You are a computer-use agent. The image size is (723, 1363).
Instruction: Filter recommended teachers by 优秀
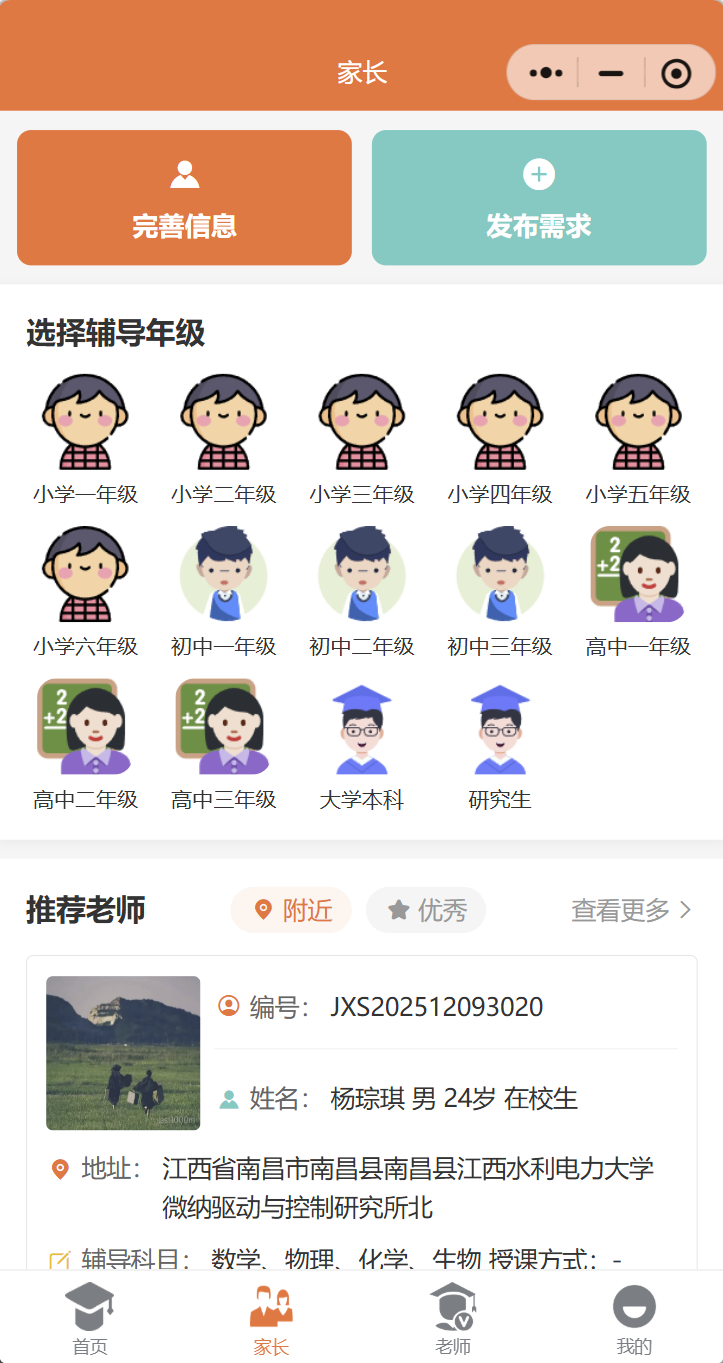(x=426, y=910)
